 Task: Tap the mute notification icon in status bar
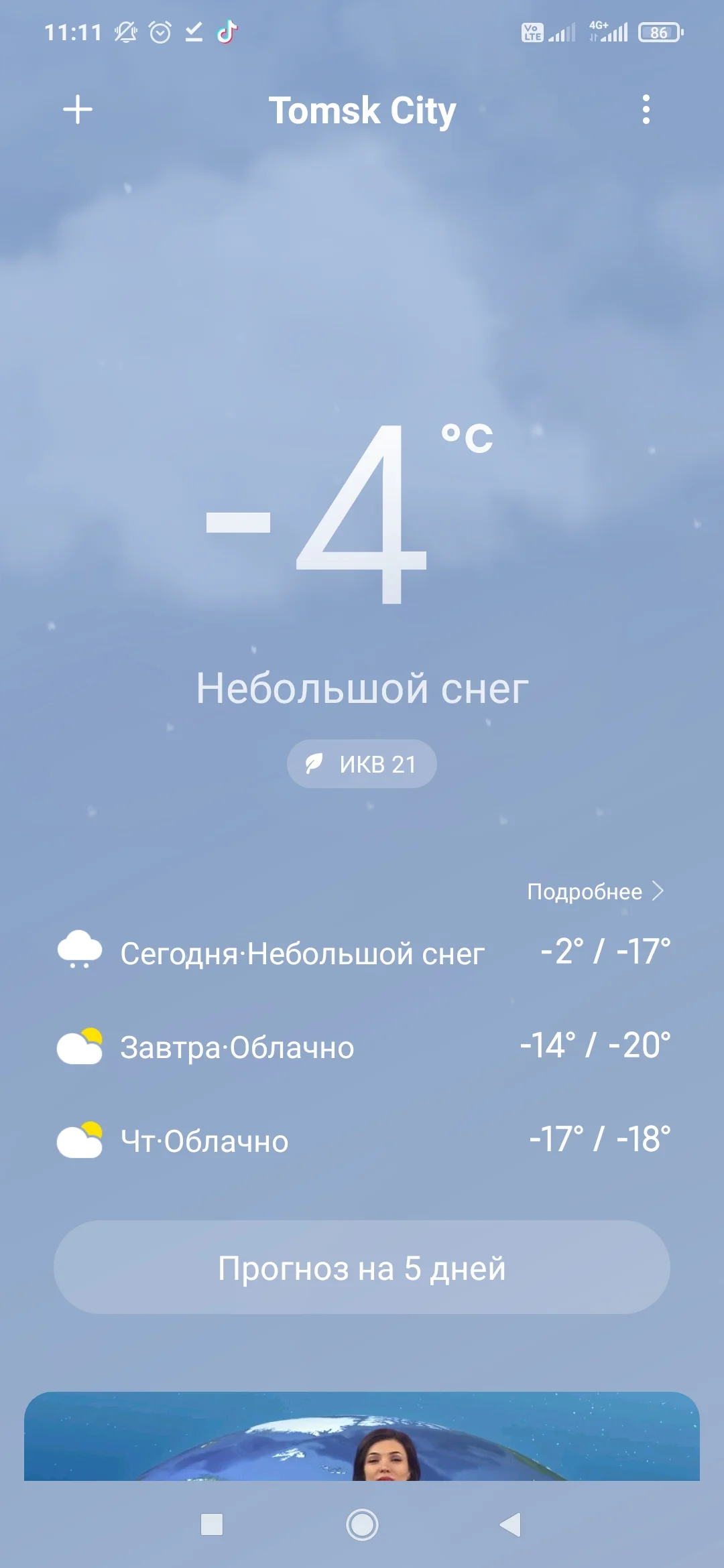(x=125, y=31)
